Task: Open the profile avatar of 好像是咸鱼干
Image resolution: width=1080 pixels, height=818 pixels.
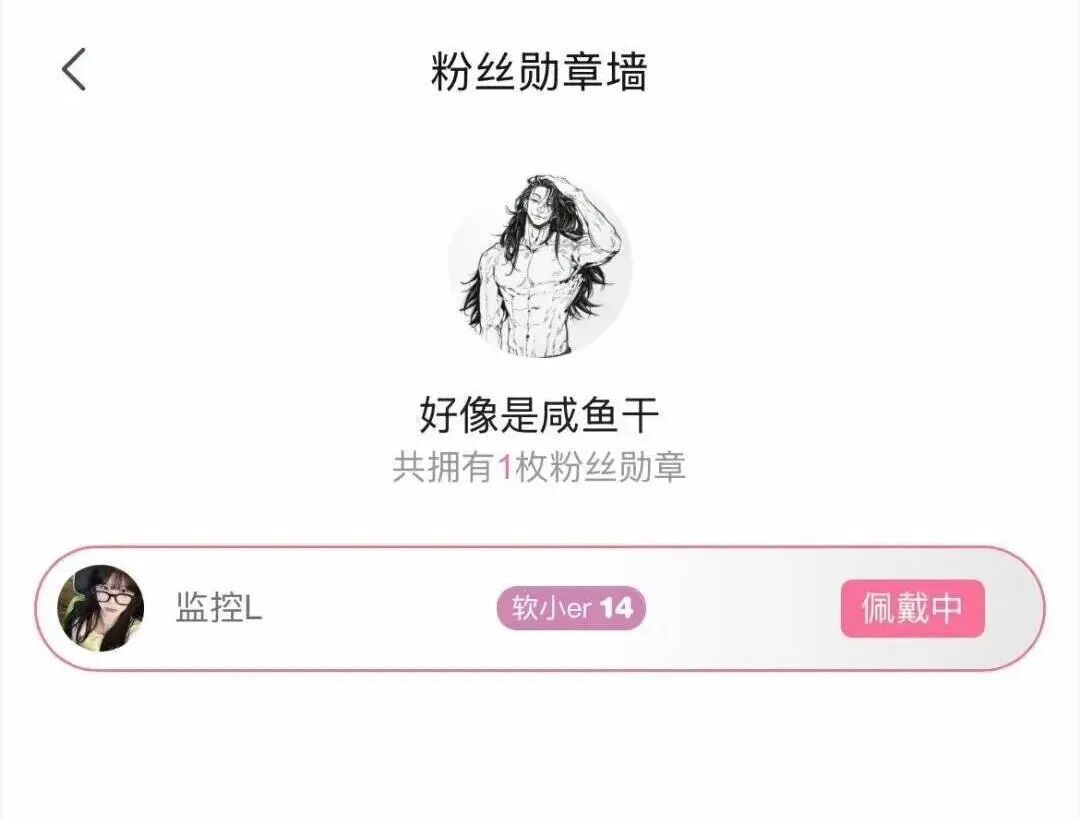Action: [540, 267]
